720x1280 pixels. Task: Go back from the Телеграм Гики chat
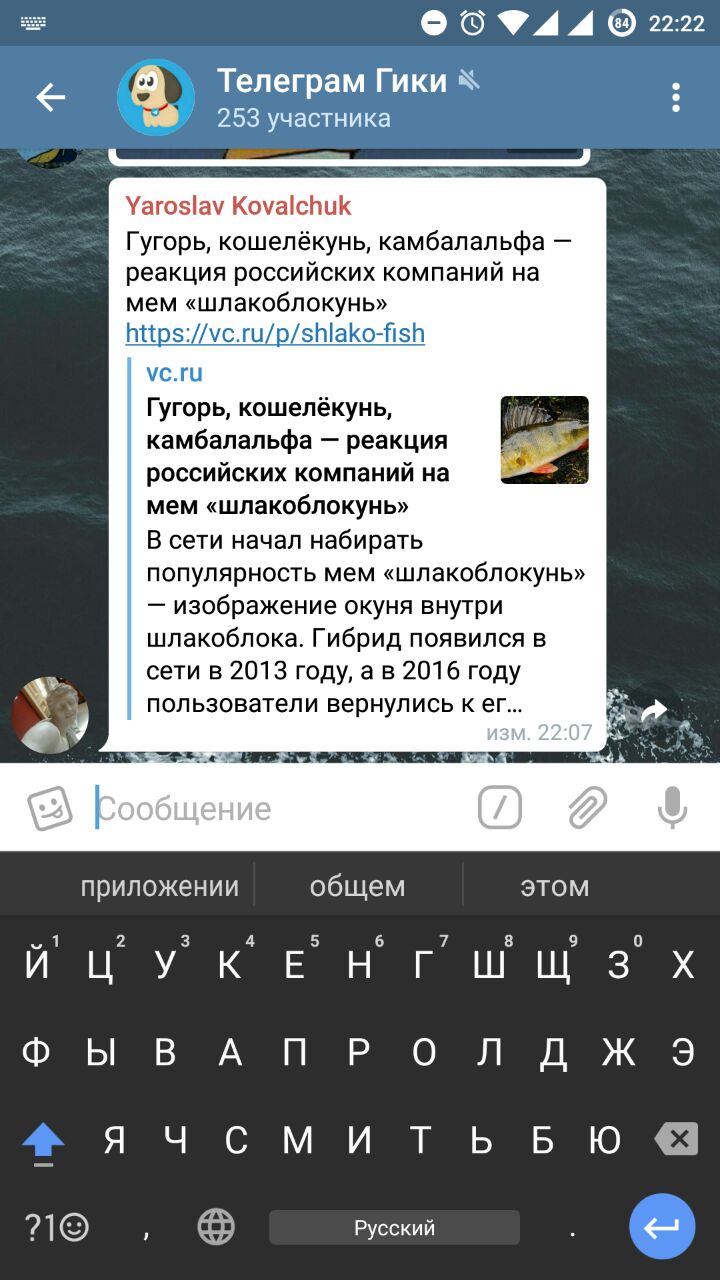[x=50, y=97]
